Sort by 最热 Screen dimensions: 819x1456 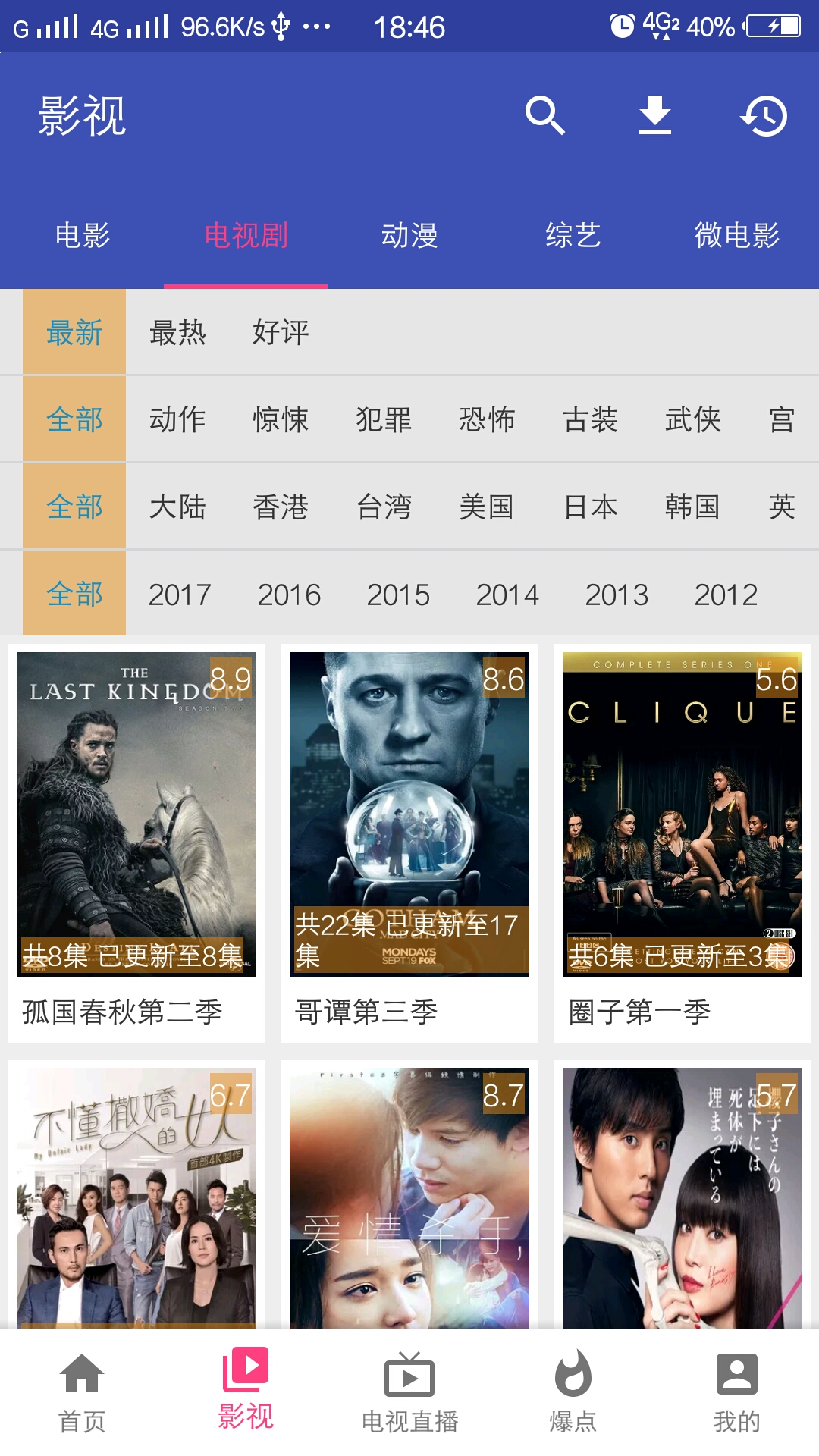click(x=177, y=332)
